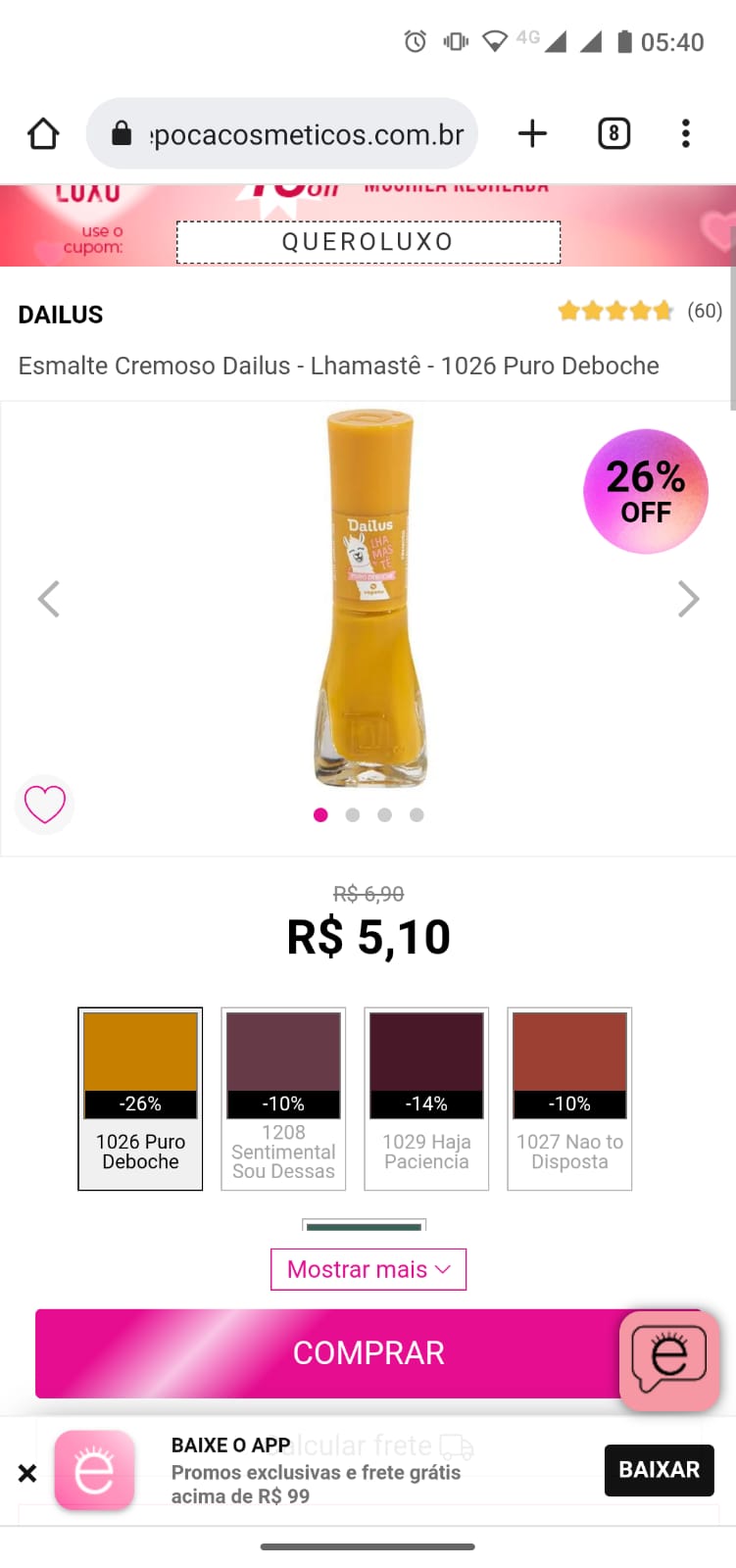Open the tab switcher showing 8 tabs
This screenshot has height=1568, width=736.
point(614,133)
